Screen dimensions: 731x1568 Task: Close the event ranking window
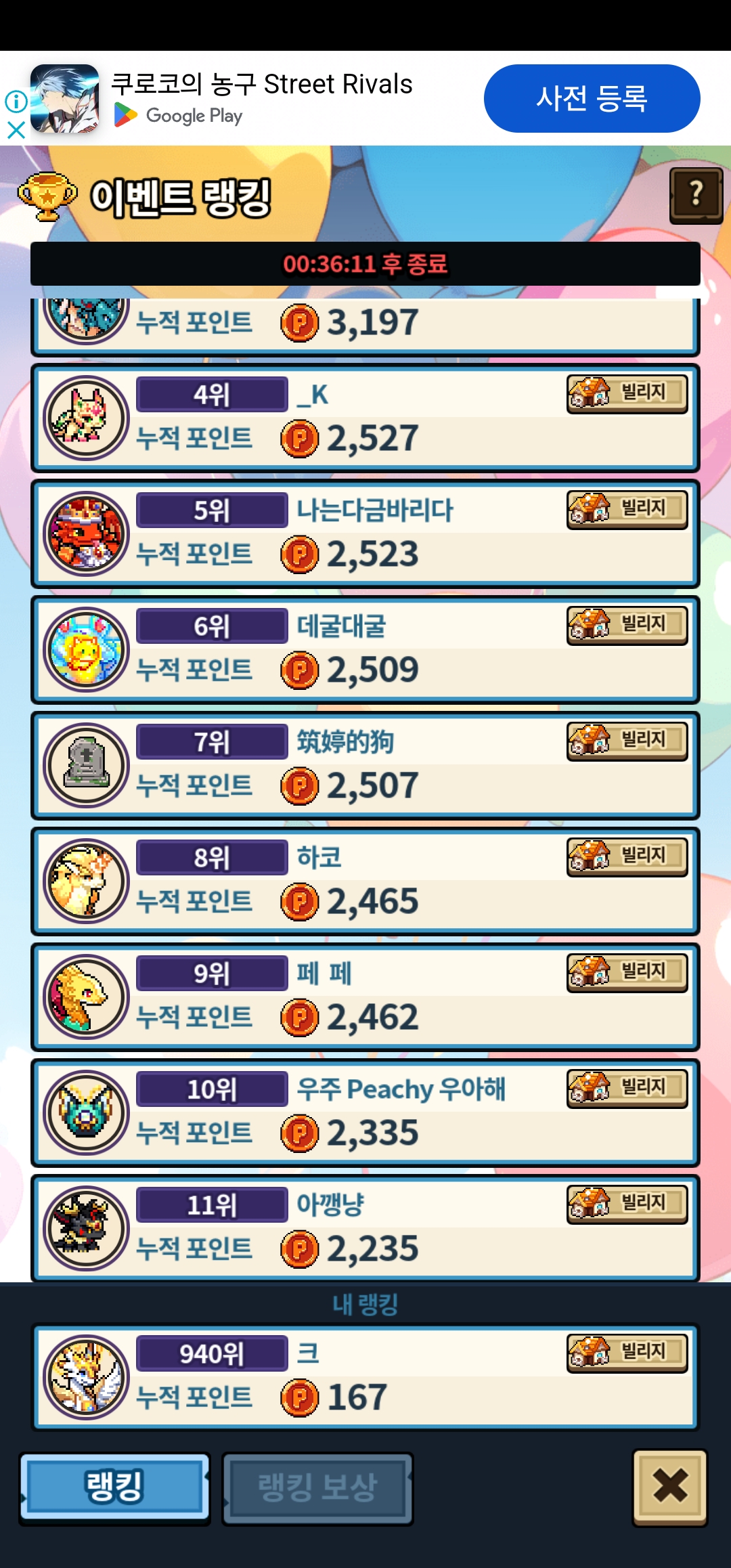tap(669, 1487)
